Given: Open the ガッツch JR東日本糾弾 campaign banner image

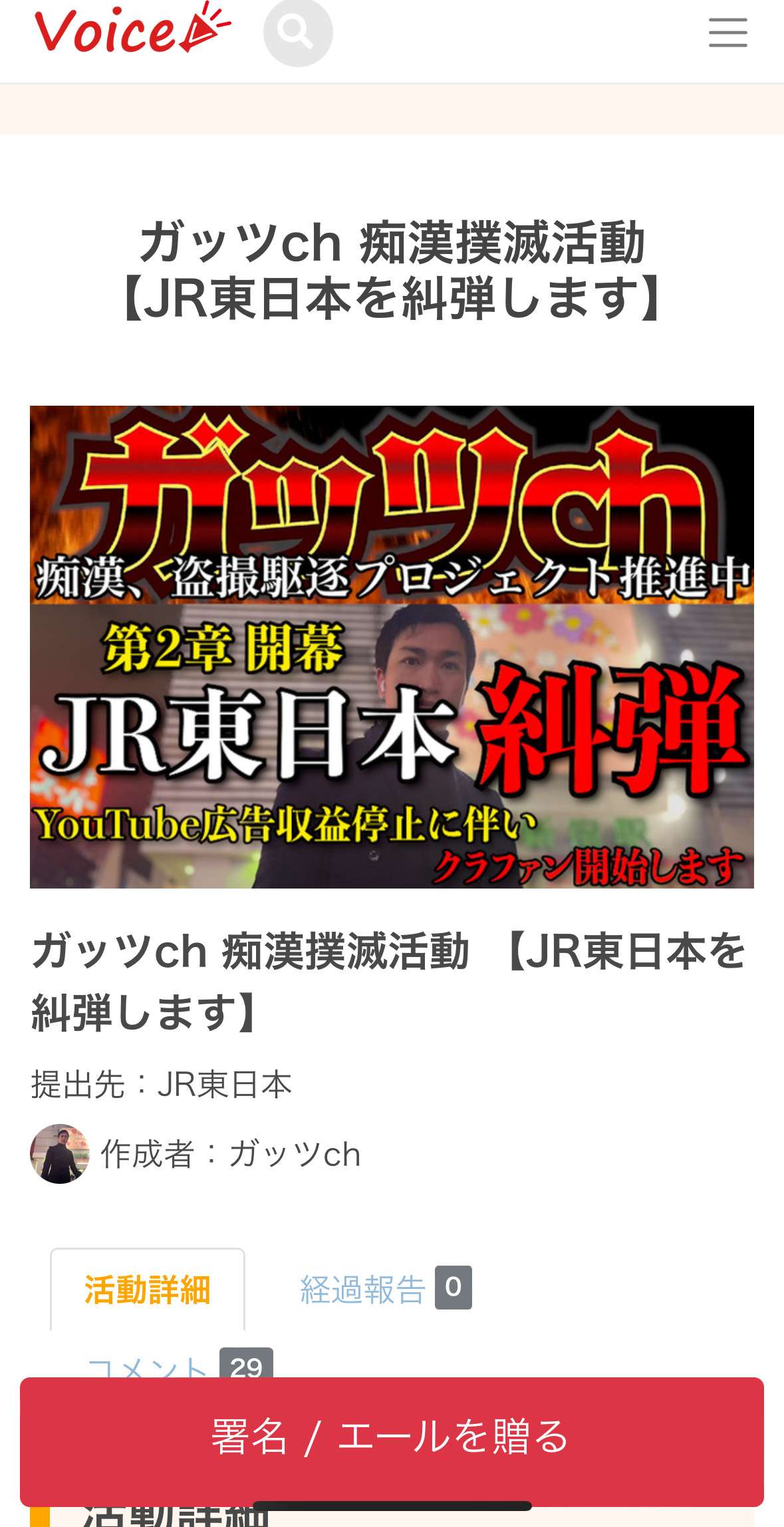Looking at the screenshot, I should [x=392, y=646].
